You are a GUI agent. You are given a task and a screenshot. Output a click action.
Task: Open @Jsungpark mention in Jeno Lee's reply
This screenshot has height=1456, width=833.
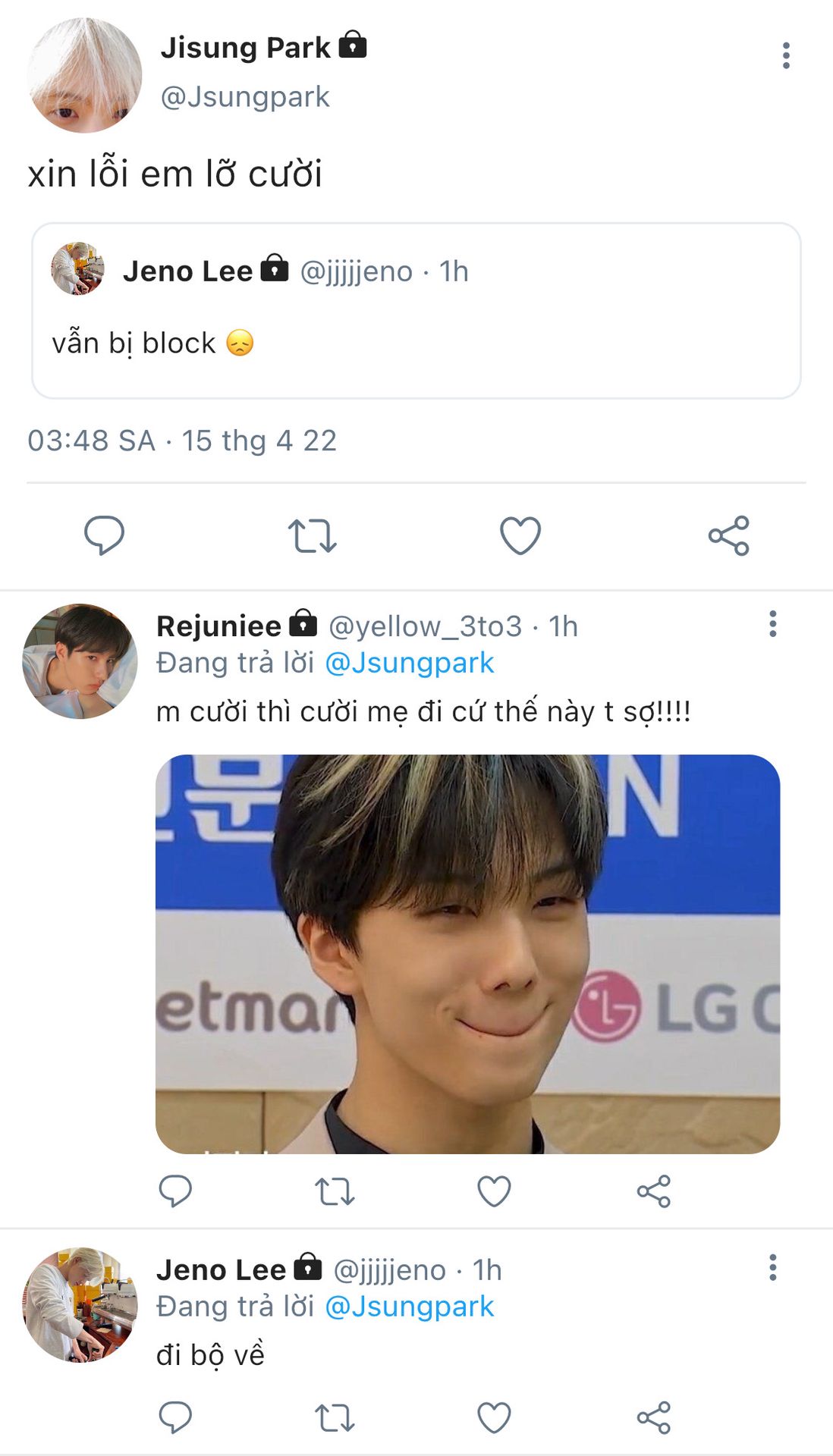(410, 1307)
